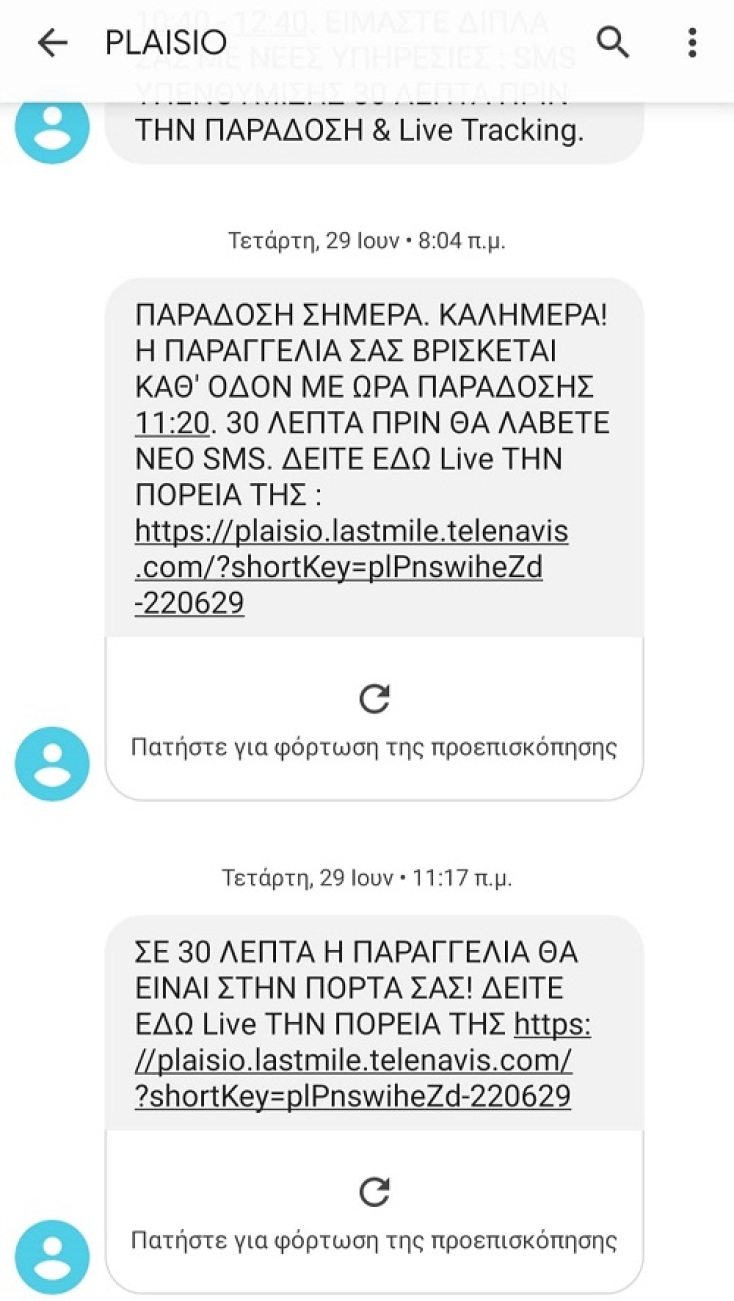Open the tracking link in the 8:04 message
The image size is (734, 1301).
pos(351,567)
